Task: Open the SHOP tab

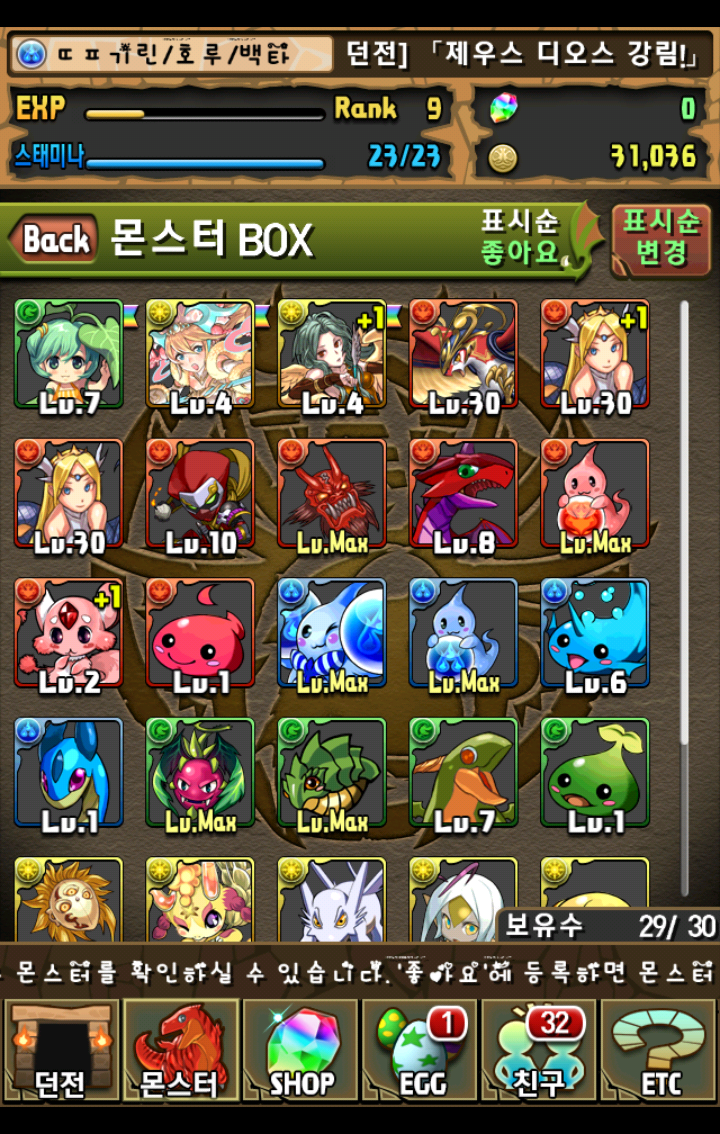Action: click(x=300, y=1050)
